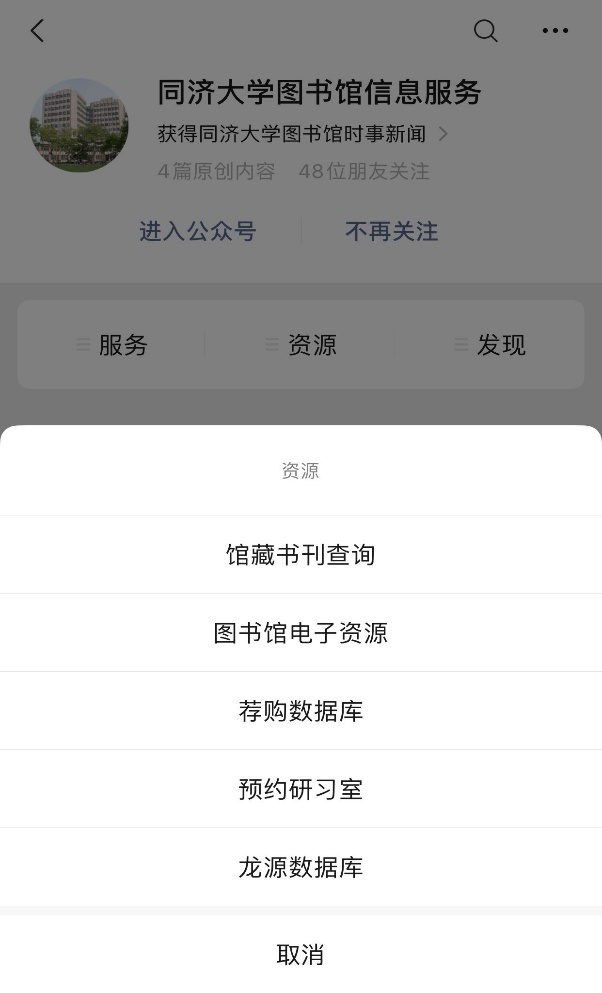Open 预约研习室
Image resolution: width=602 pixels, height=993 pixels.
[301, 788]
